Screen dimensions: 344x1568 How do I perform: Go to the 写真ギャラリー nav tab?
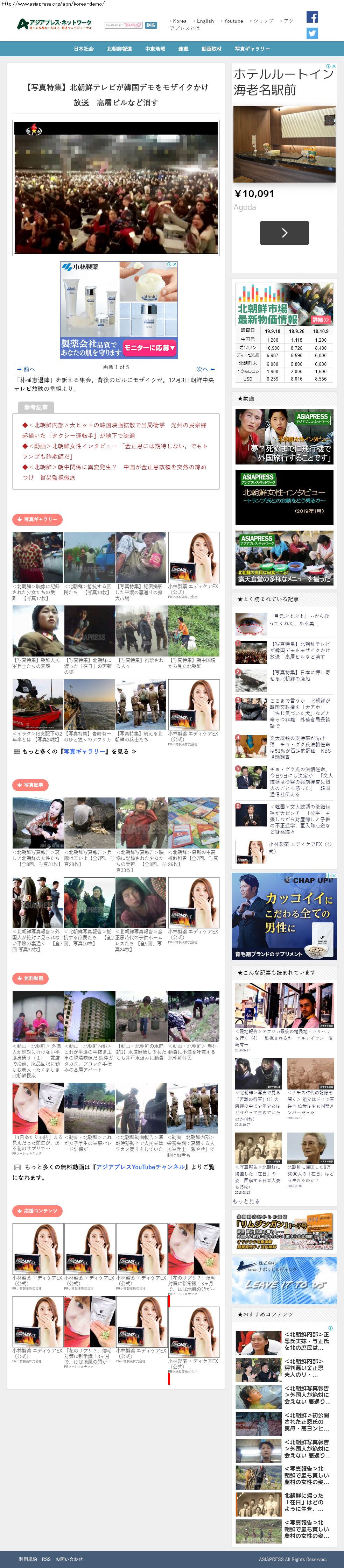click(x=252, y=49)
